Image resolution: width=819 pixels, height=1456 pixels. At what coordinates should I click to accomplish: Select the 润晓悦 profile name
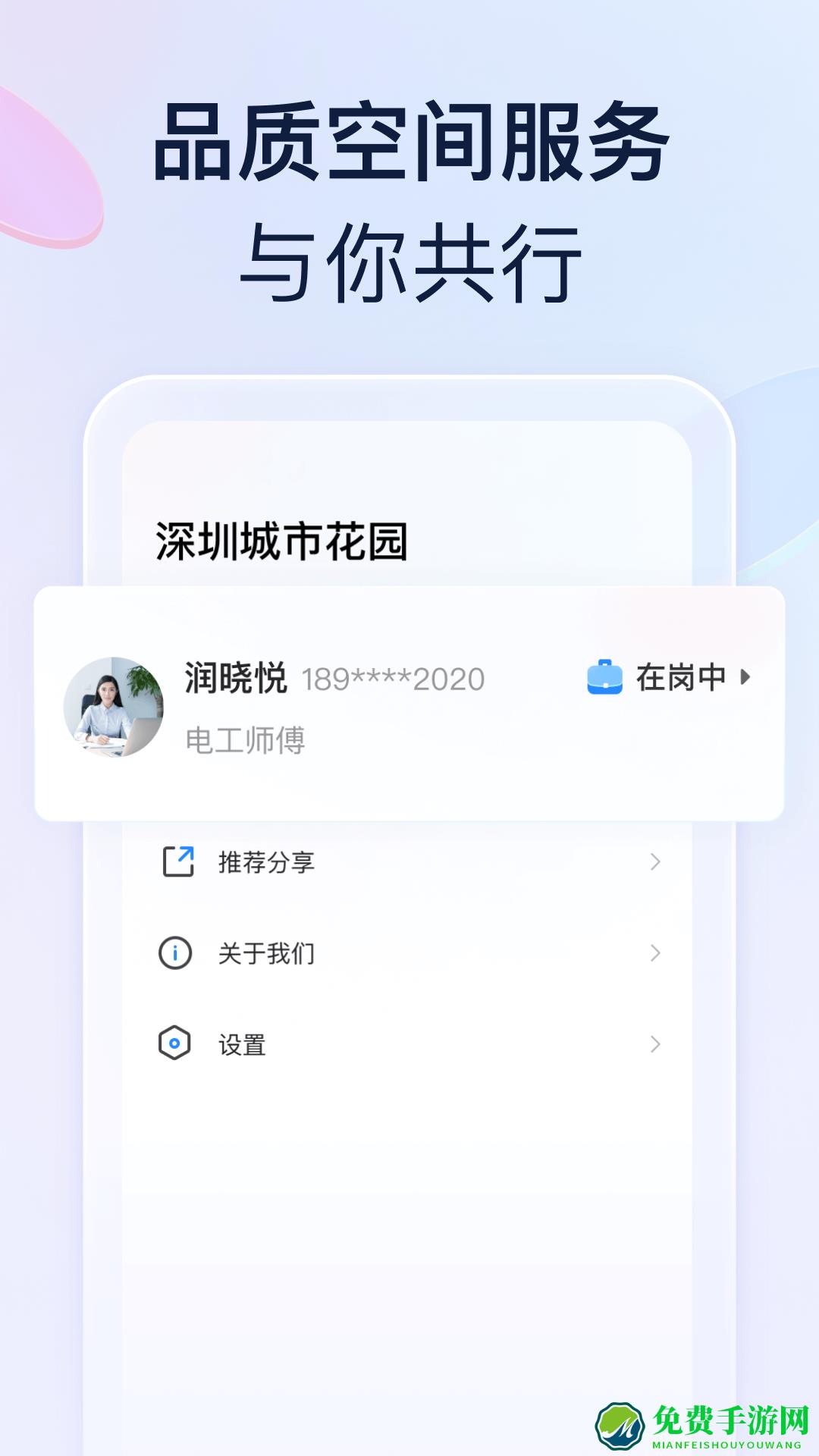click(x=237, y=680)
